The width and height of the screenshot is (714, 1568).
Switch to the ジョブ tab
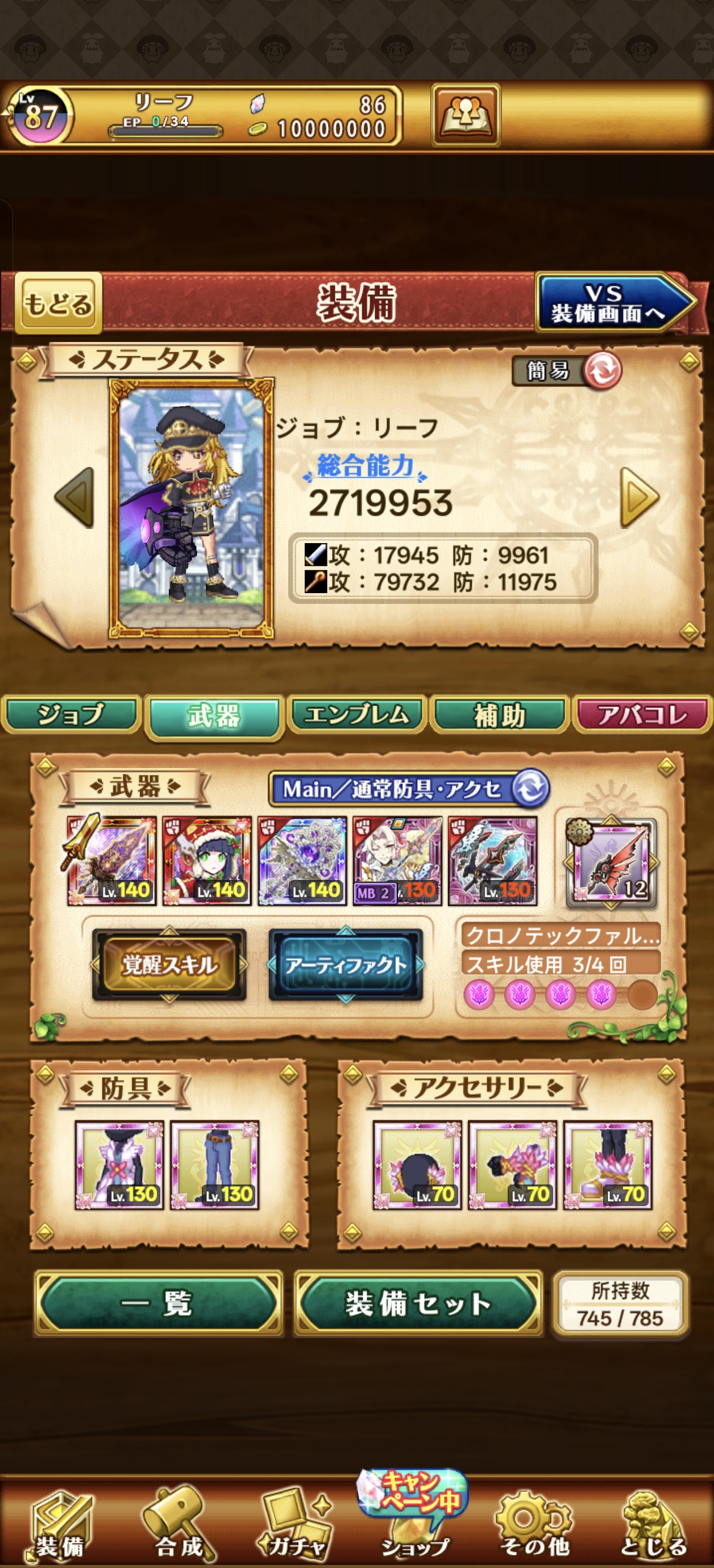pyautogui.click(x=71, y=715)
